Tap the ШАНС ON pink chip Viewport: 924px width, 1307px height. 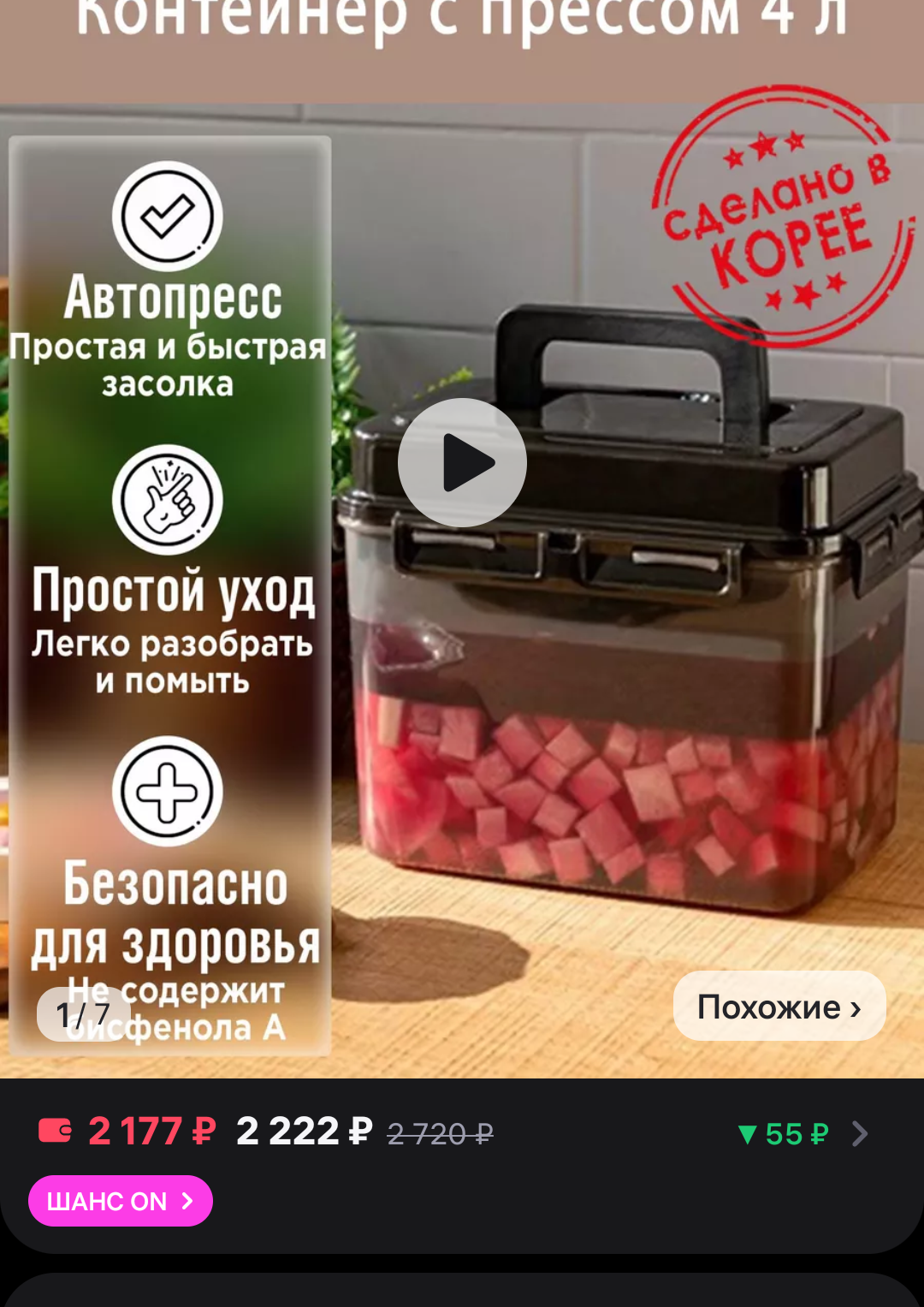coord(121,1201)
